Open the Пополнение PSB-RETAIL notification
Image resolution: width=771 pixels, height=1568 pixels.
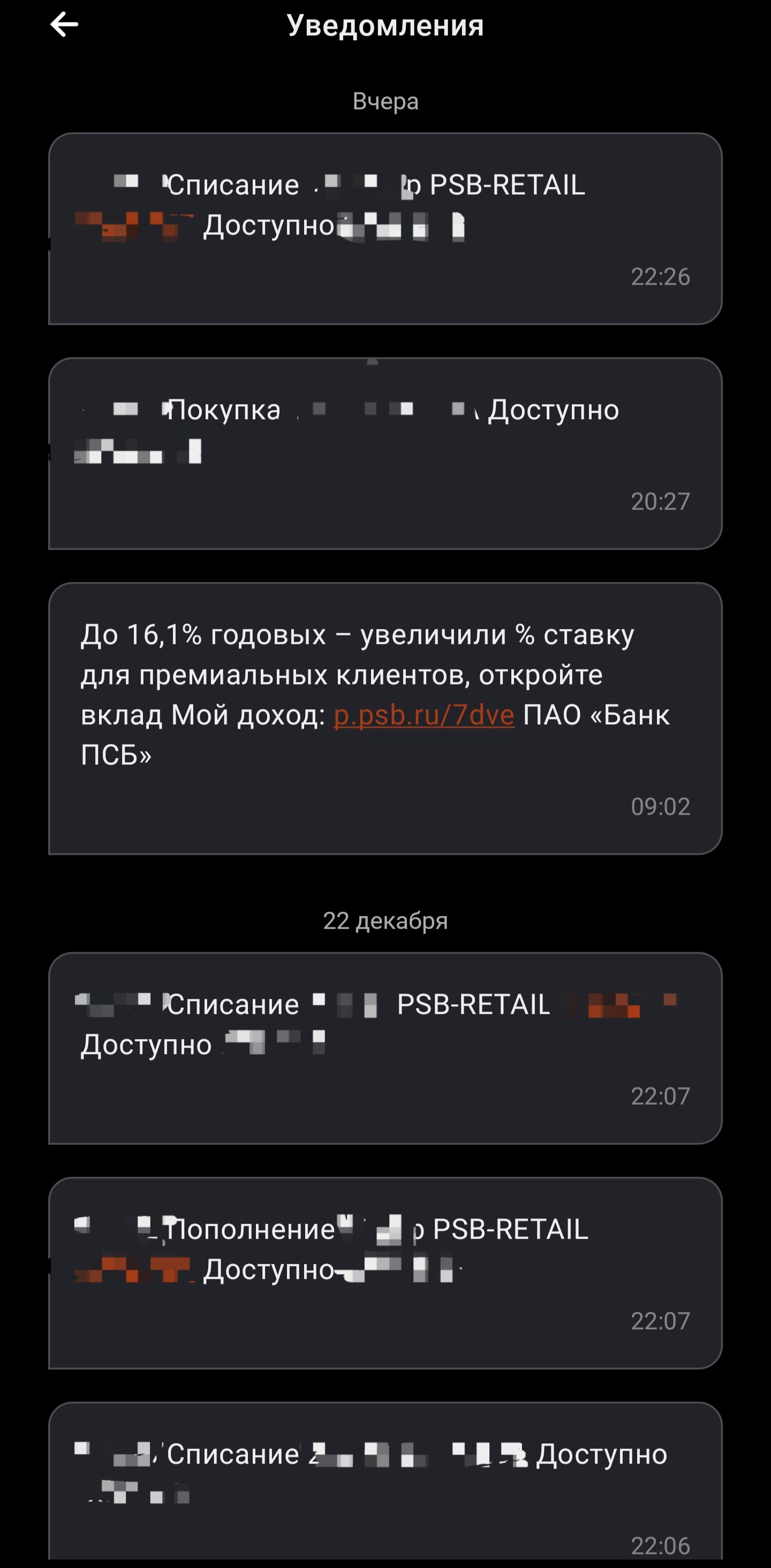(x=385, y=1272)
